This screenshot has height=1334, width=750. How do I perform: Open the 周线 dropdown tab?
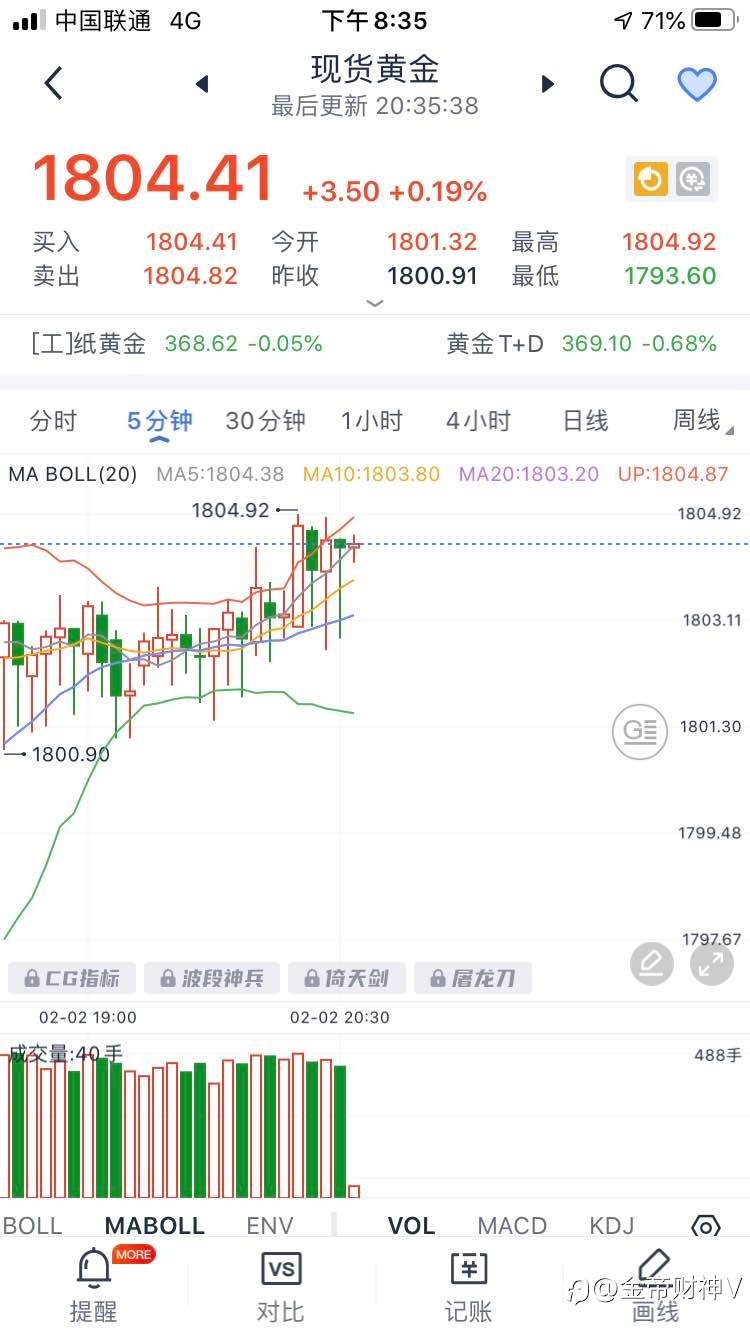click(702, 421)
